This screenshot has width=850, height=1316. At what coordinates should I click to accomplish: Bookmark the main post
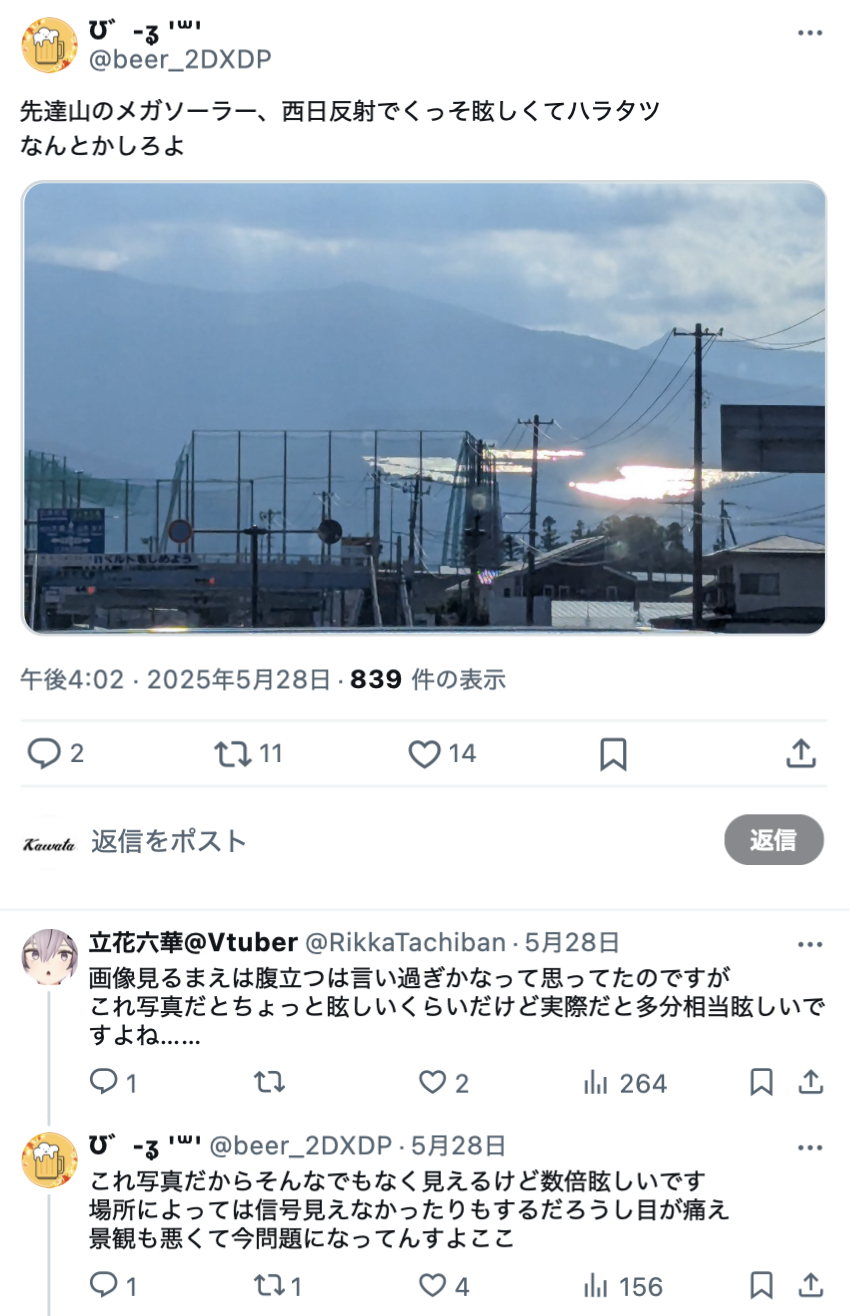(x=613, y=754)
